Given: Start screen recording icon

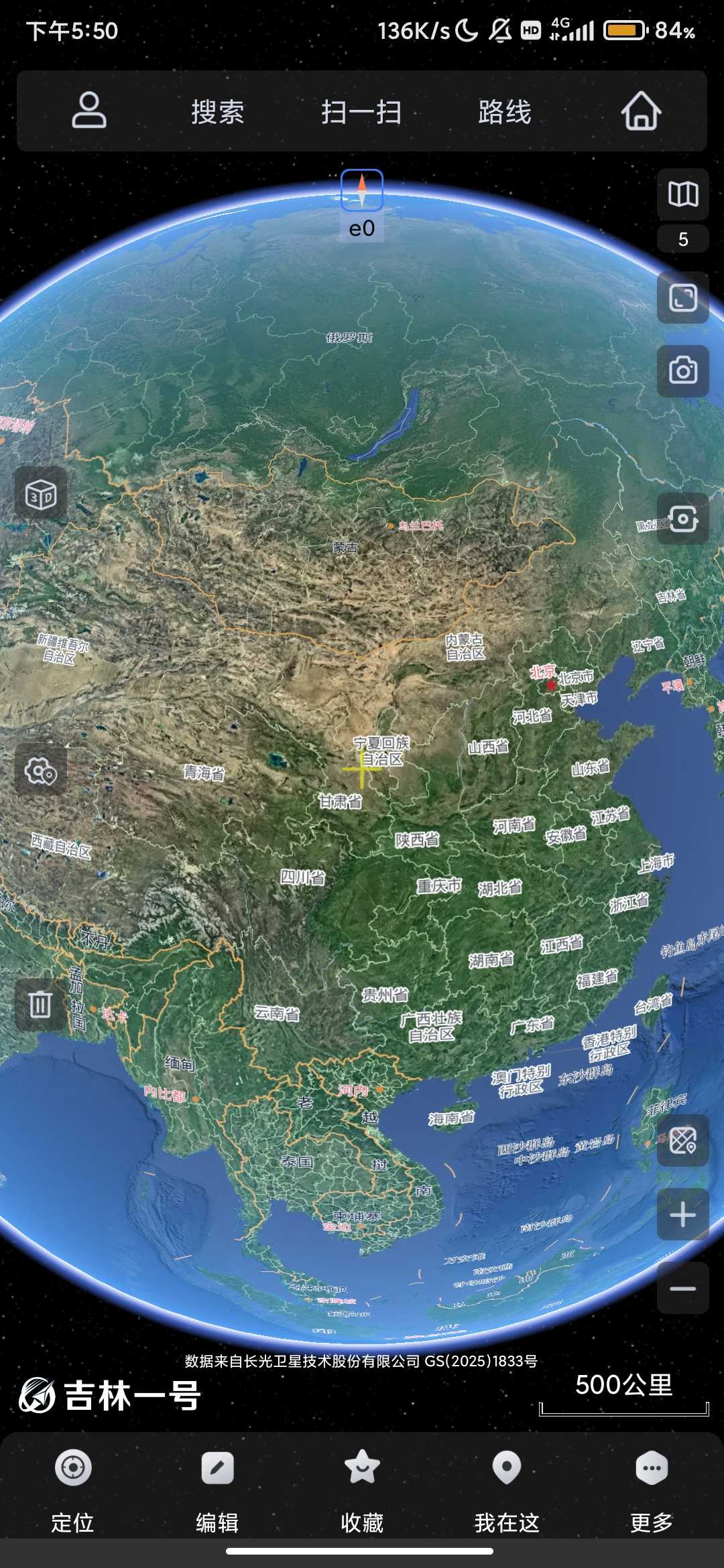Looking at the screenshot, I should coord(682,519).
